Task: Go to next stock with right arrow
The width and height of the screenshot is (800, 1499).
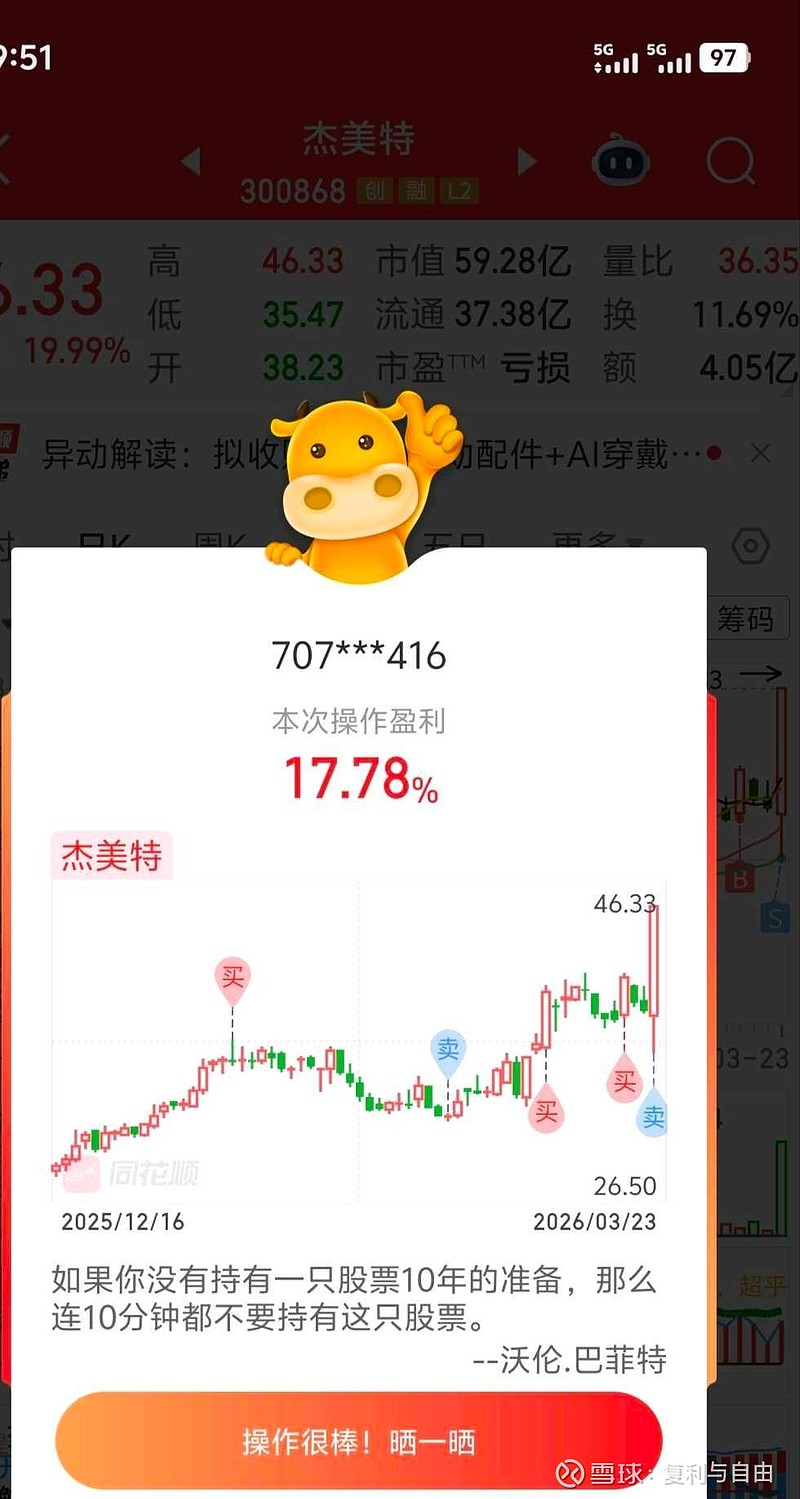Action: [526, 160]
